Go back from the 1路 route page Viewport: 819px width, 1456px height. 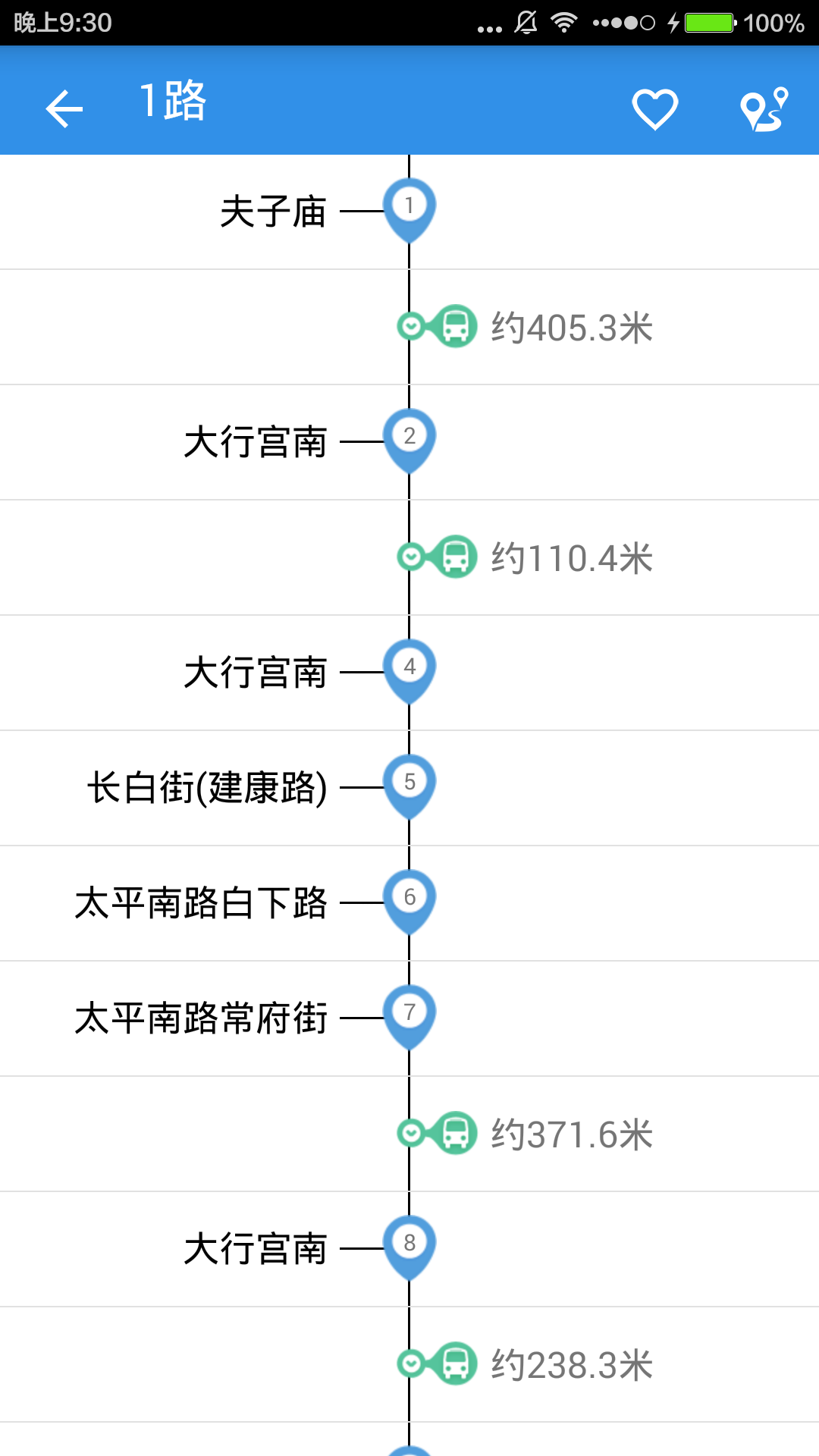[64, 108]
